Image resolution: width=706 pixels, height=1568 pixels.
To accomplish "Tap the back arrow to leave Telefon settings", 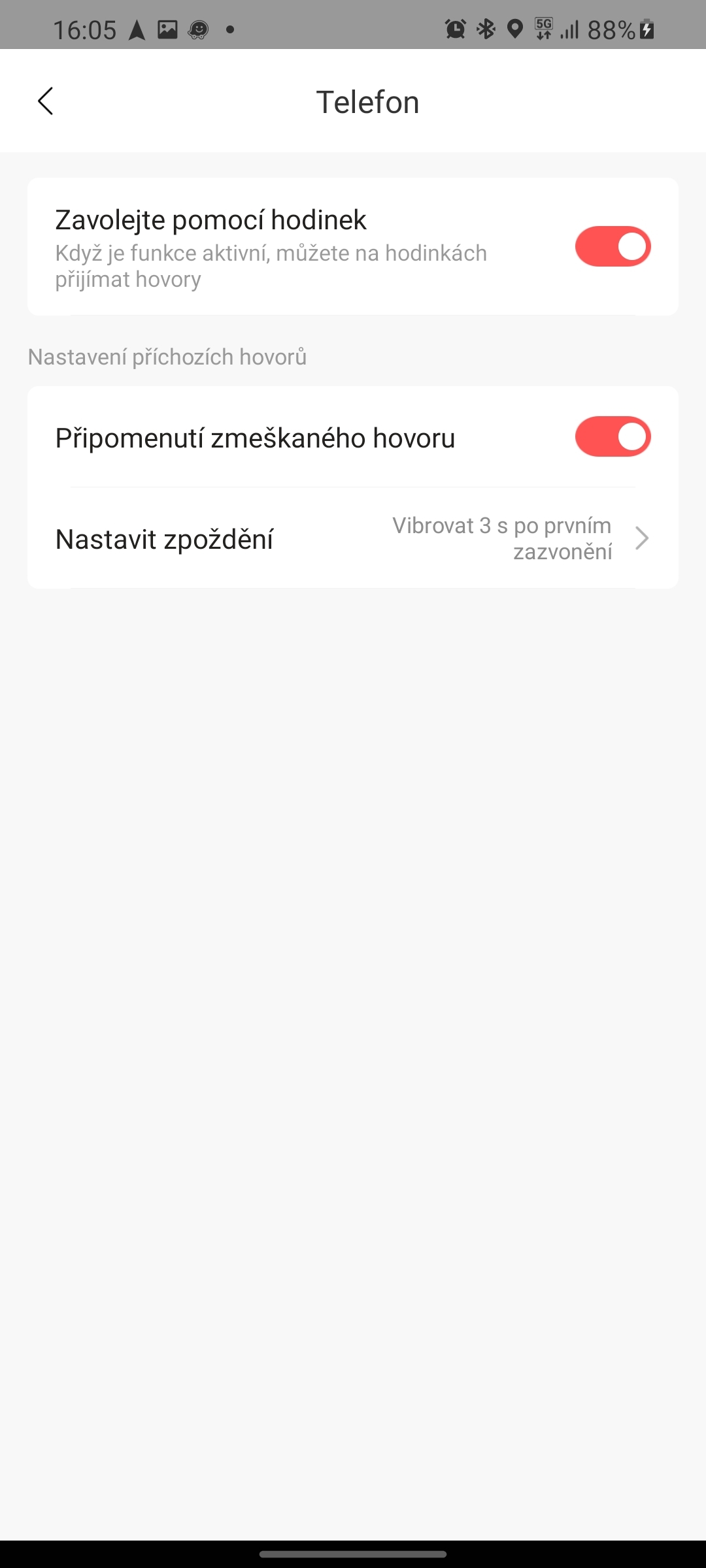I will (44, 101).
